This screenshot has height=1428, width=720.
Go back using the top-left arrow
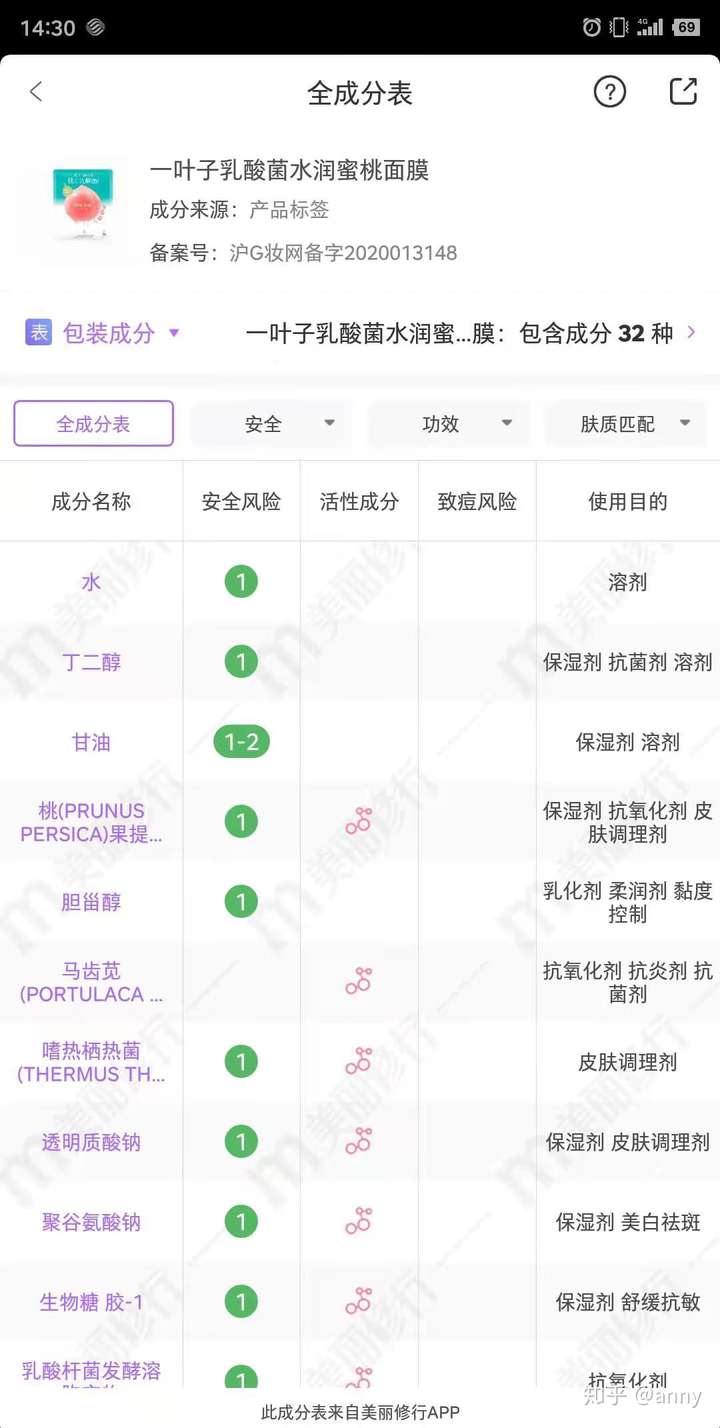click(x=36, y=93)
